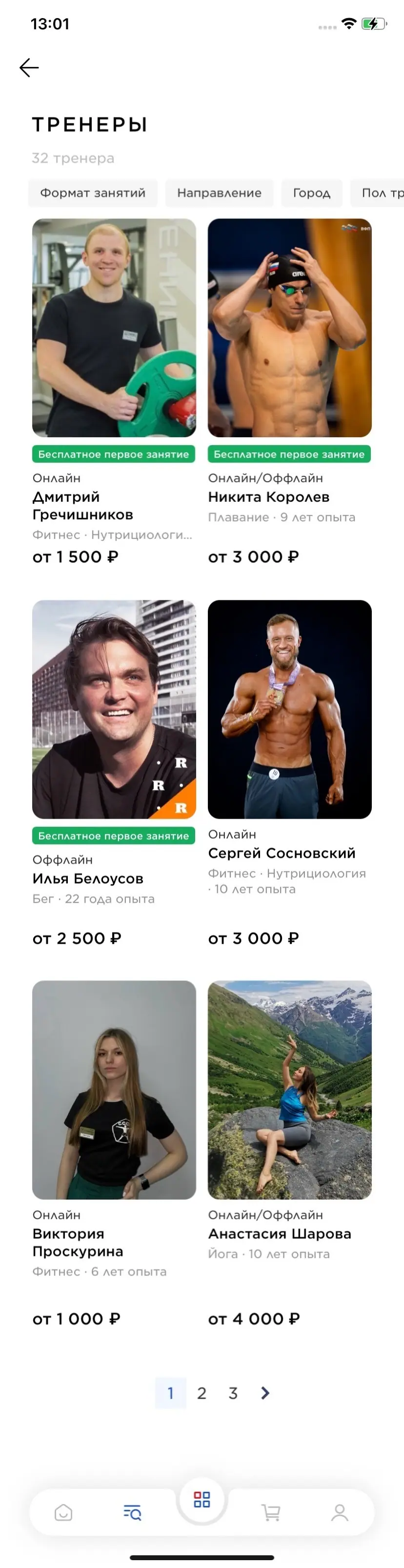
Task: Tap the next page chevron
Action: (x=264, y=1393)
